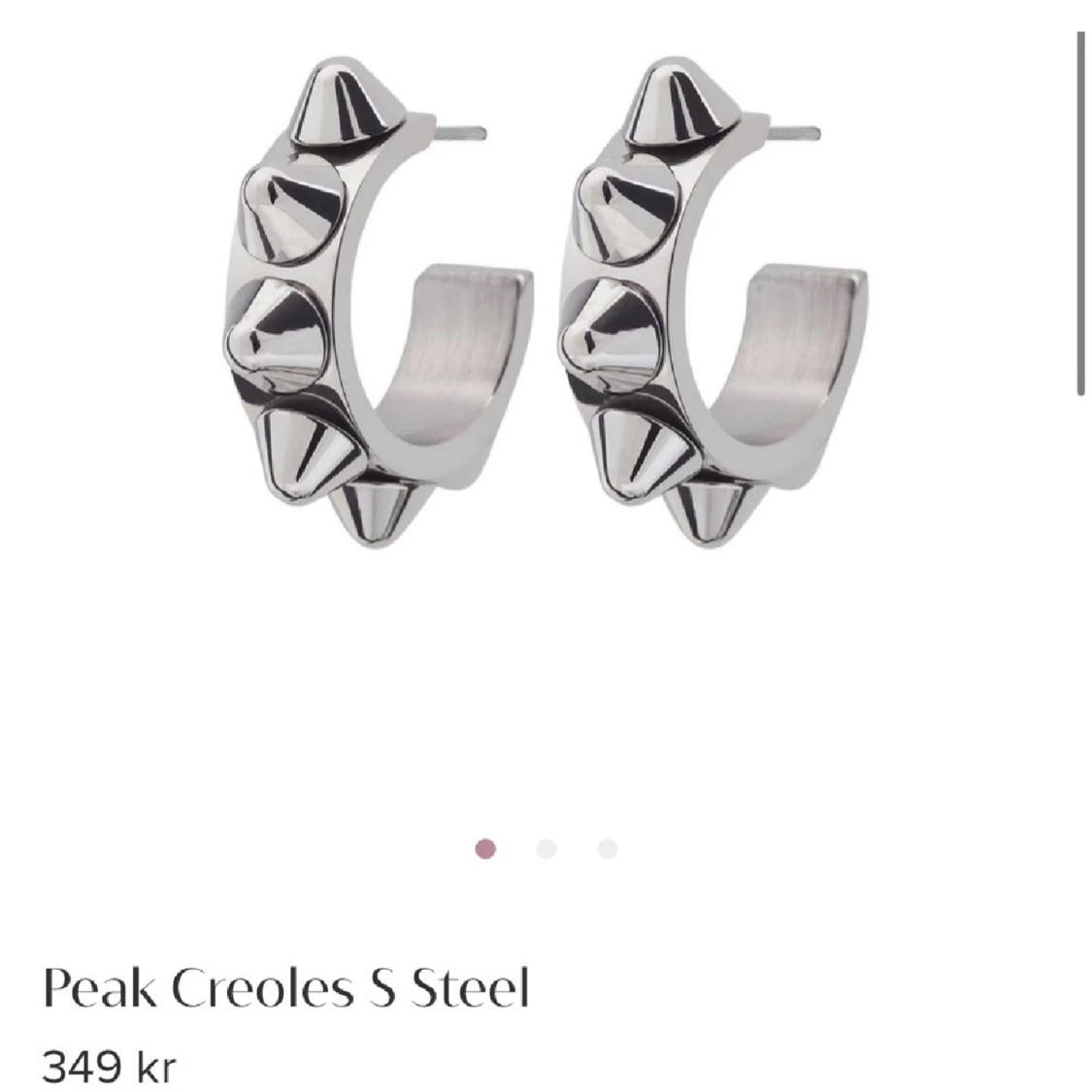This screenshot has height=1092, width=1092.
Task: Select the third image indicator dot
Action: pos(608,849)
